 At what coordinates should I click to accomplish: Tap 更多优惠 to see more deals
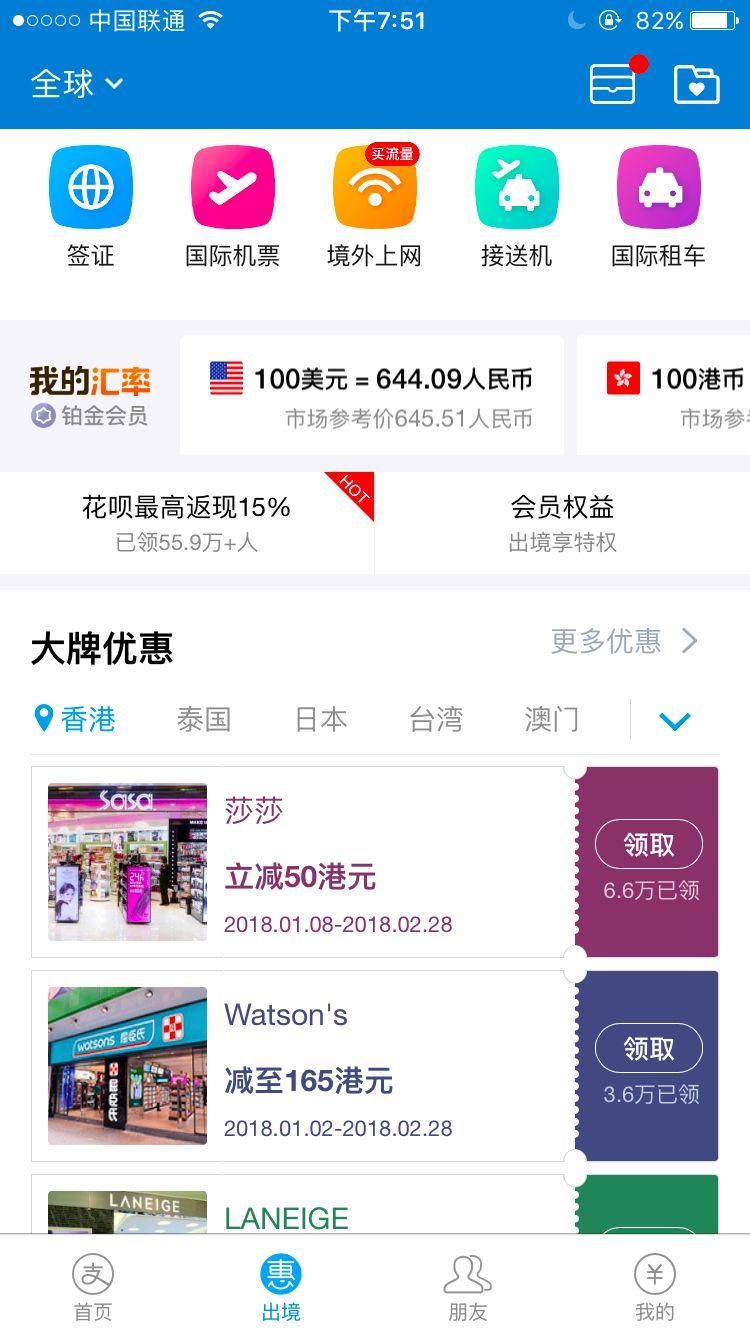(624, 641)
